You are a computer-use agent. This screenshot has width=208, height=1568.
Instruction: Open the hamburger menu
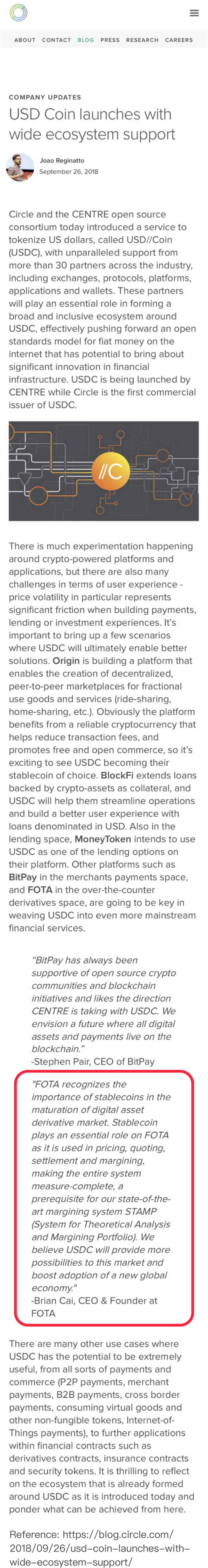point(194,13)
